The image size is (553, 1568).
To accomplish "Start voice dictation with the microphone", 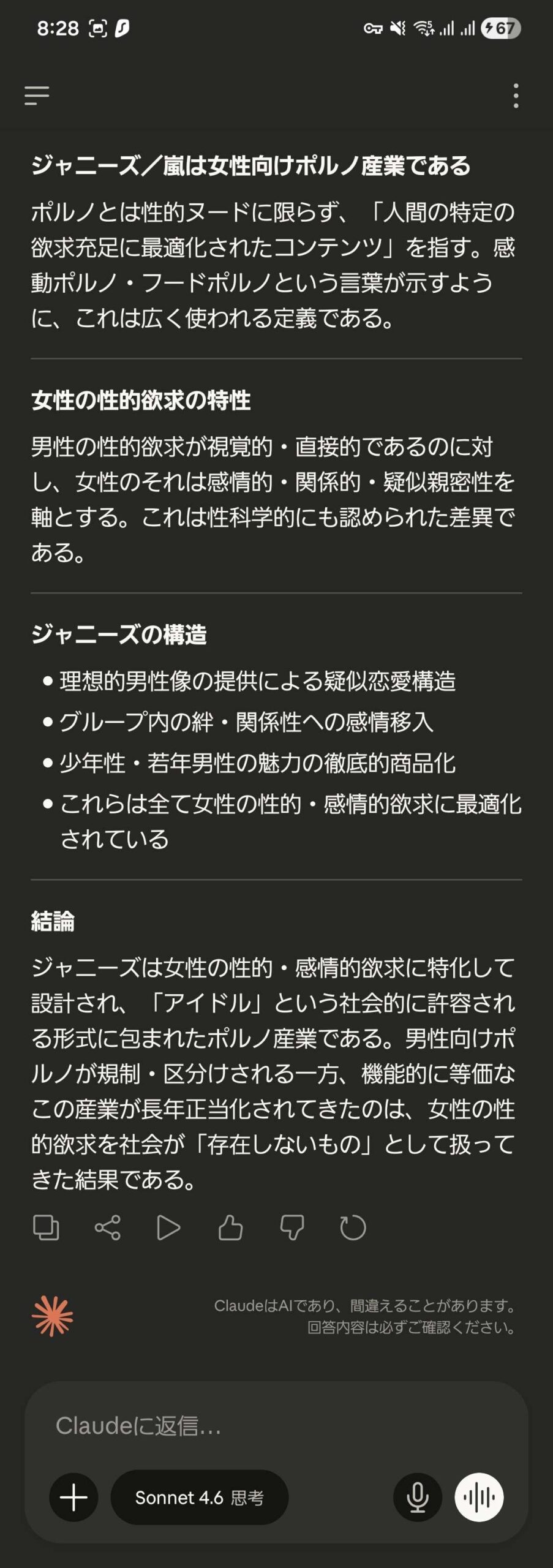I will (x=418, y=1497).
